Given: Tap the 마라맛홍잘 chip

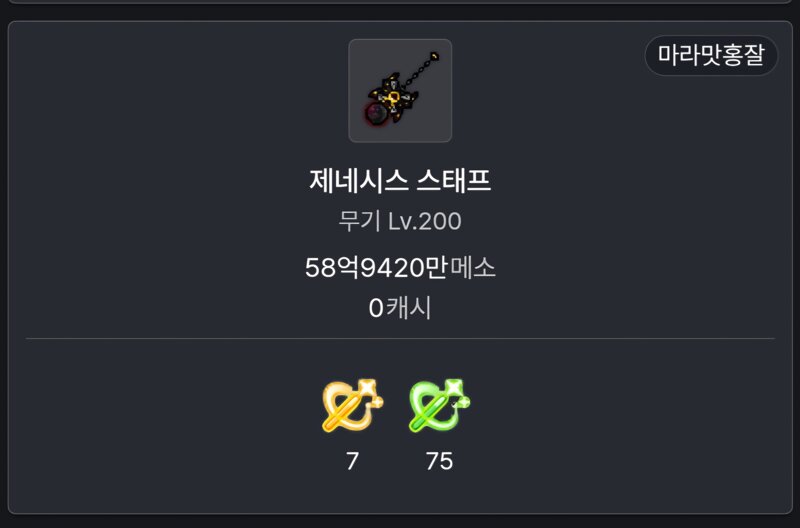Looking at the screenshot, I should click(711, 56).
